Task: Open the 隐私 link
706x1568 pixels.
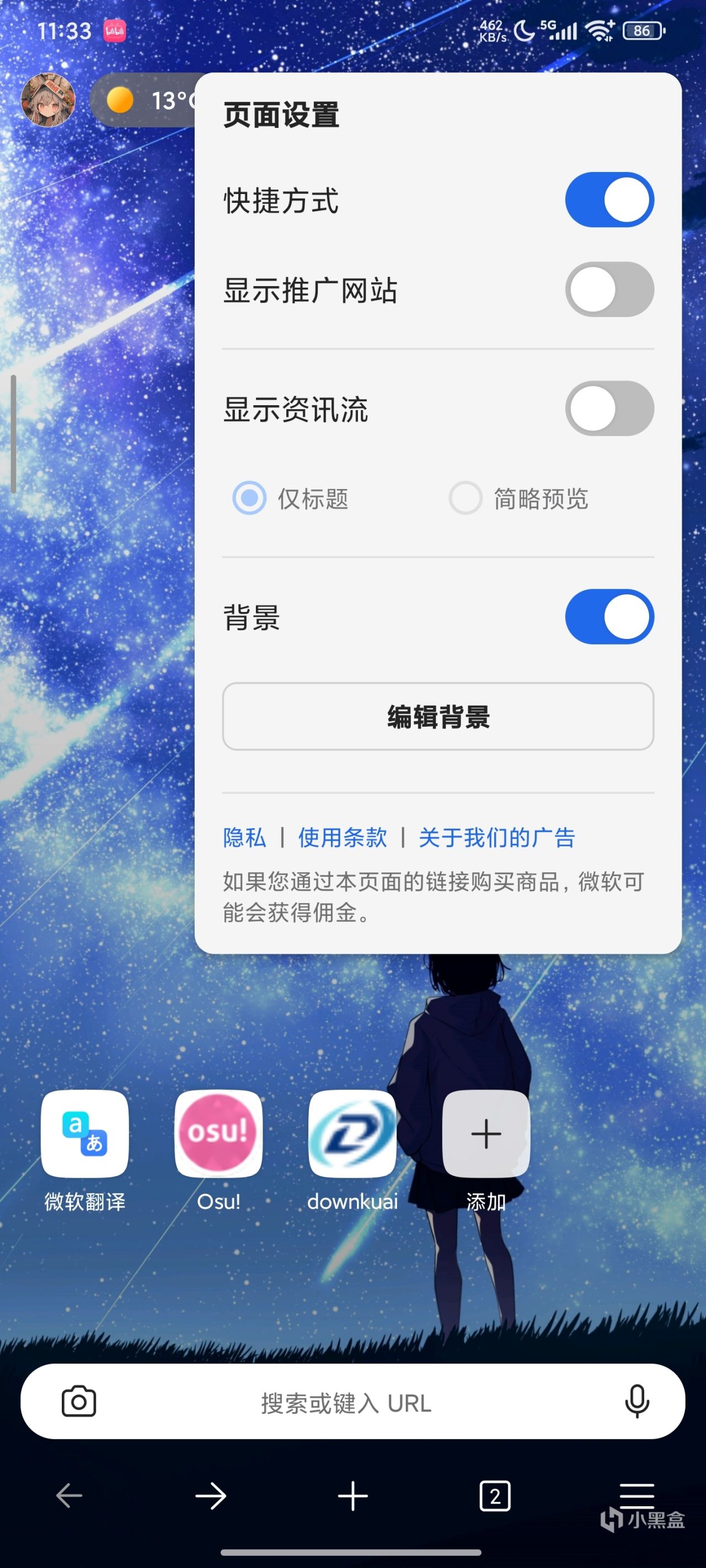Action: point(244,837)
